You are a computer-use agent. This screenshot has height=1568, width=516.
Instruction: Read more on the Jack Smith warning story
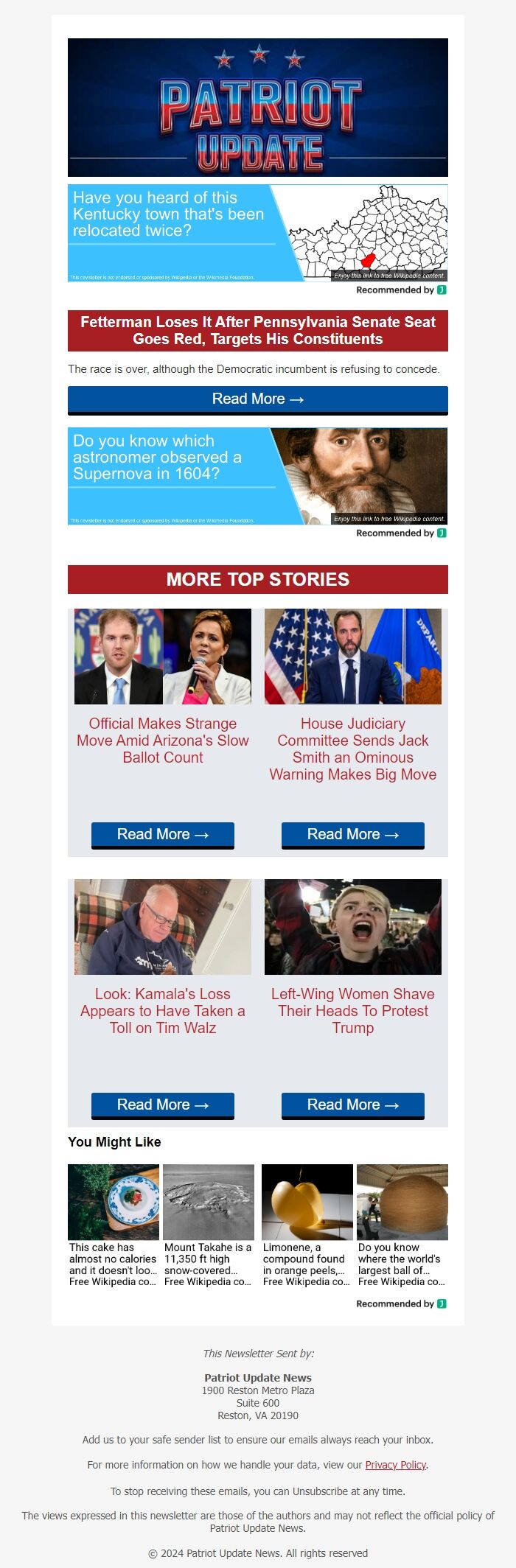(x=352, y=835)
